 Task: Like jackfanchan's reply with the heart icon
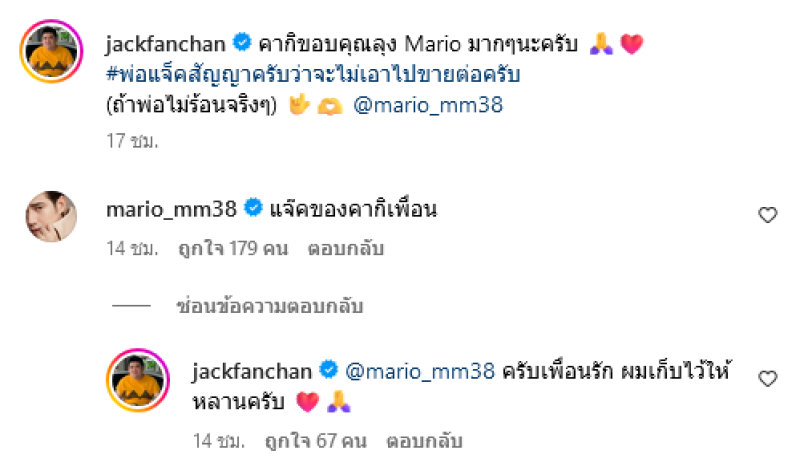pyautogui.click(x=767, y=378)
